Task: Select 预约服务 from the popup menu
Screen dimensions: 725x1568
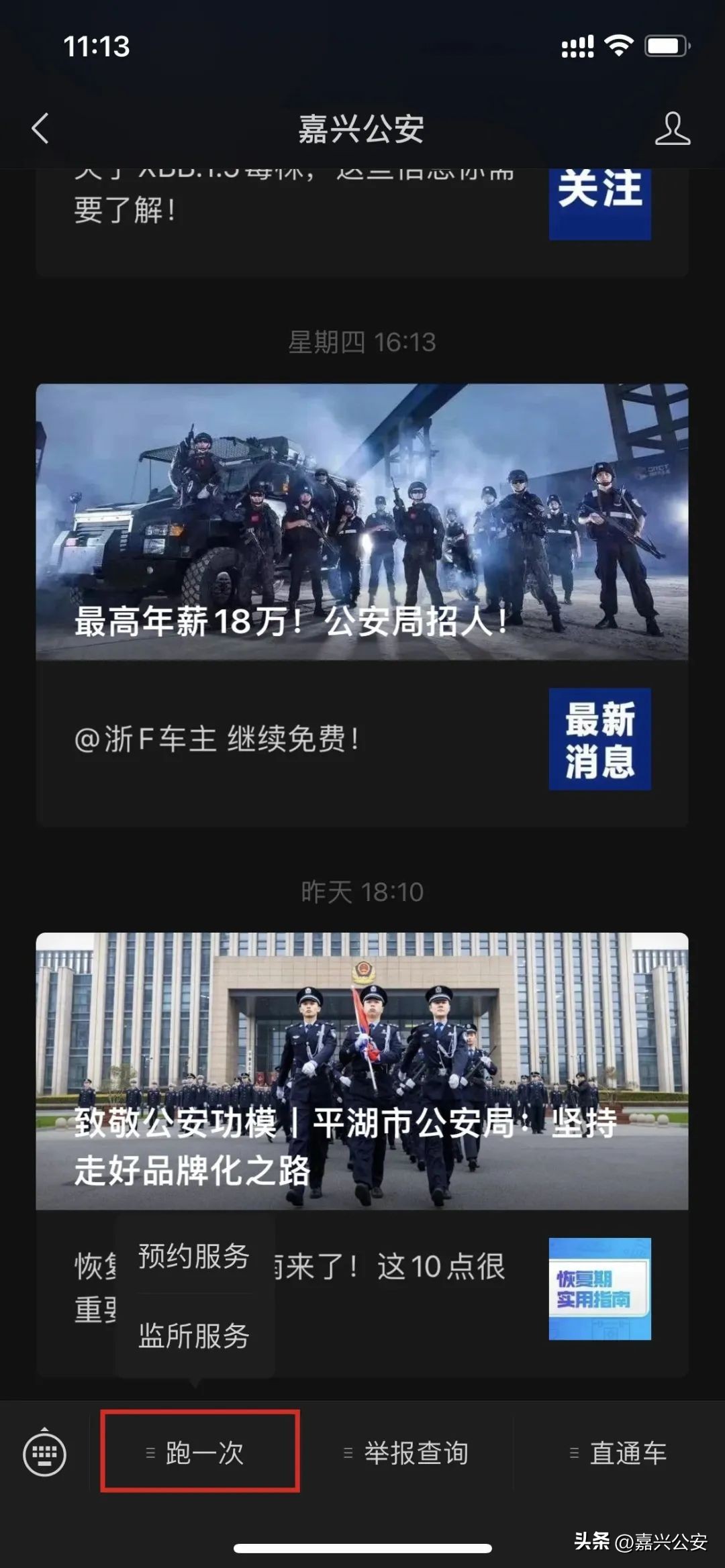Action: click(194, 1258)
